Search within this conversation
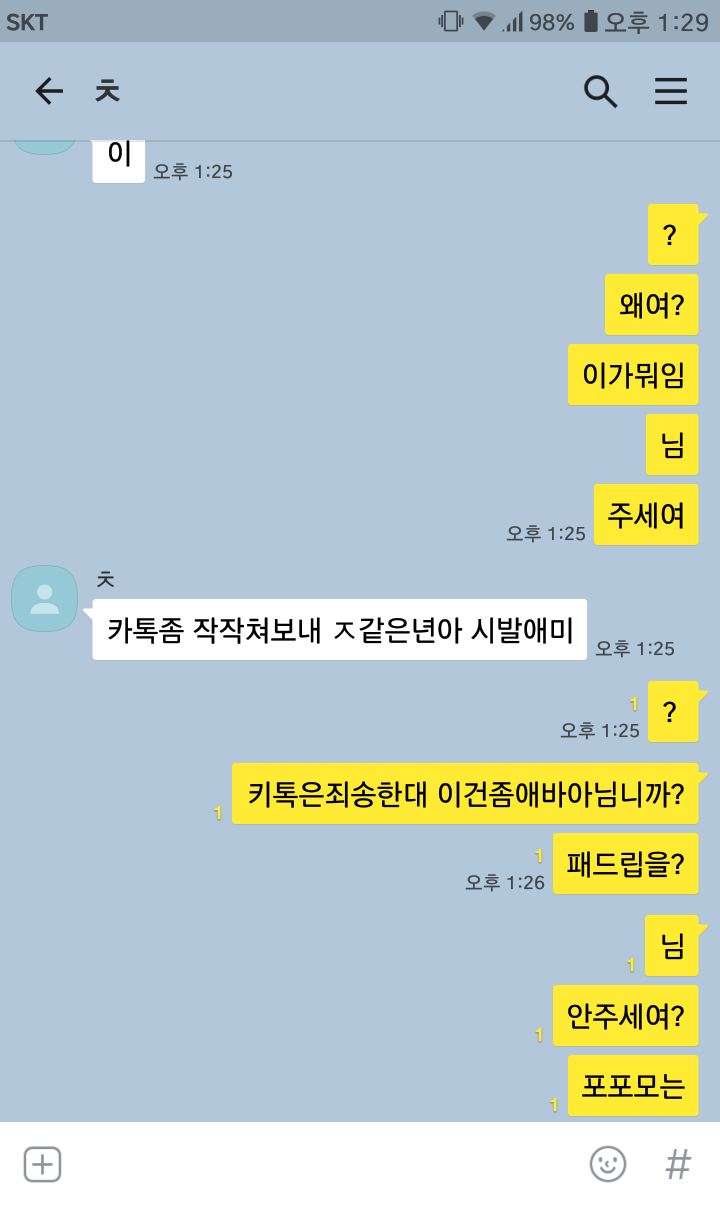Image resolution: width=720 pixels, height=1206 pixels. (600, 92)
